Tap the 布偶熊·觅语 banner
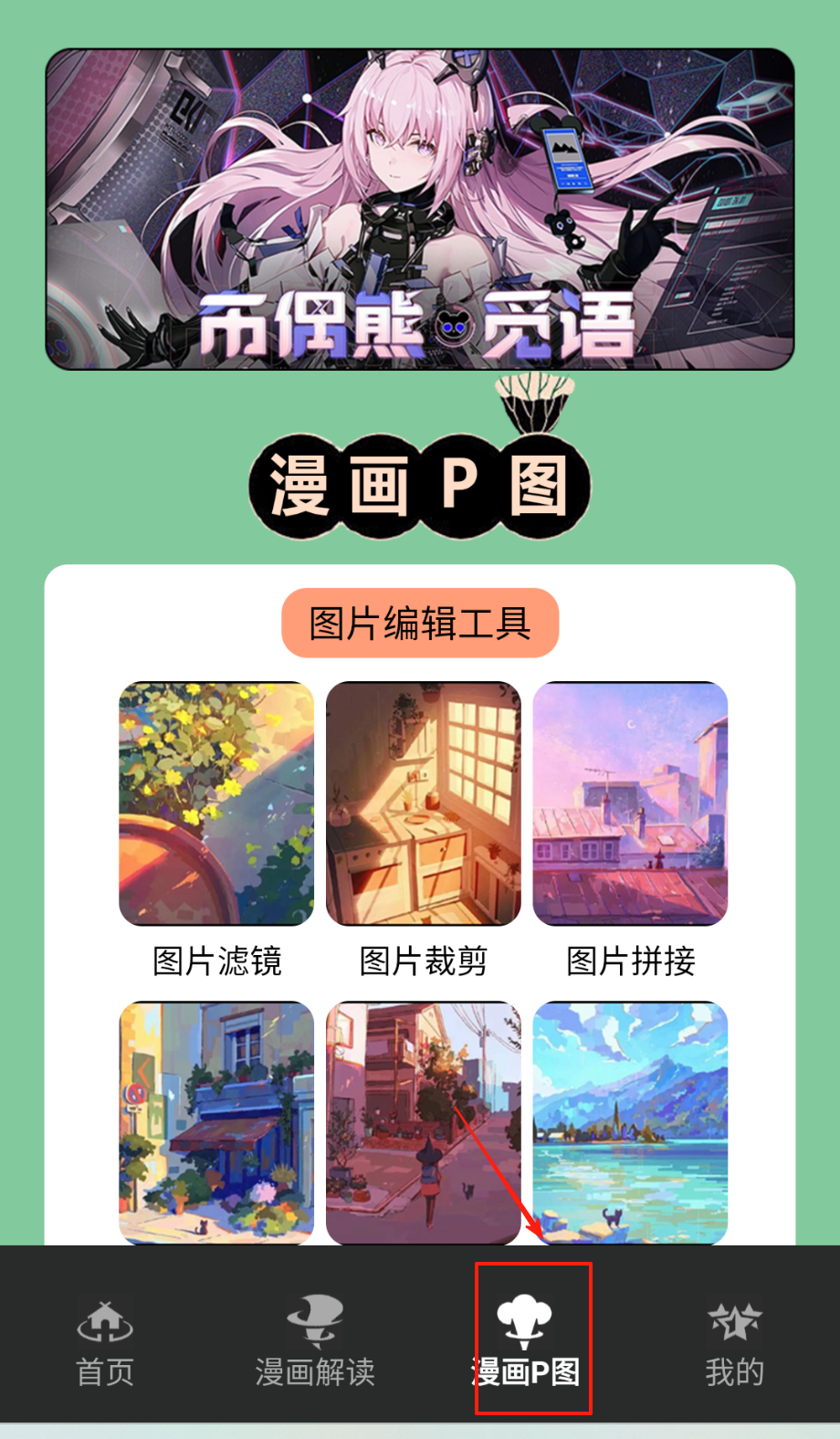This screenshot has width=840, height=1439. 420,209
